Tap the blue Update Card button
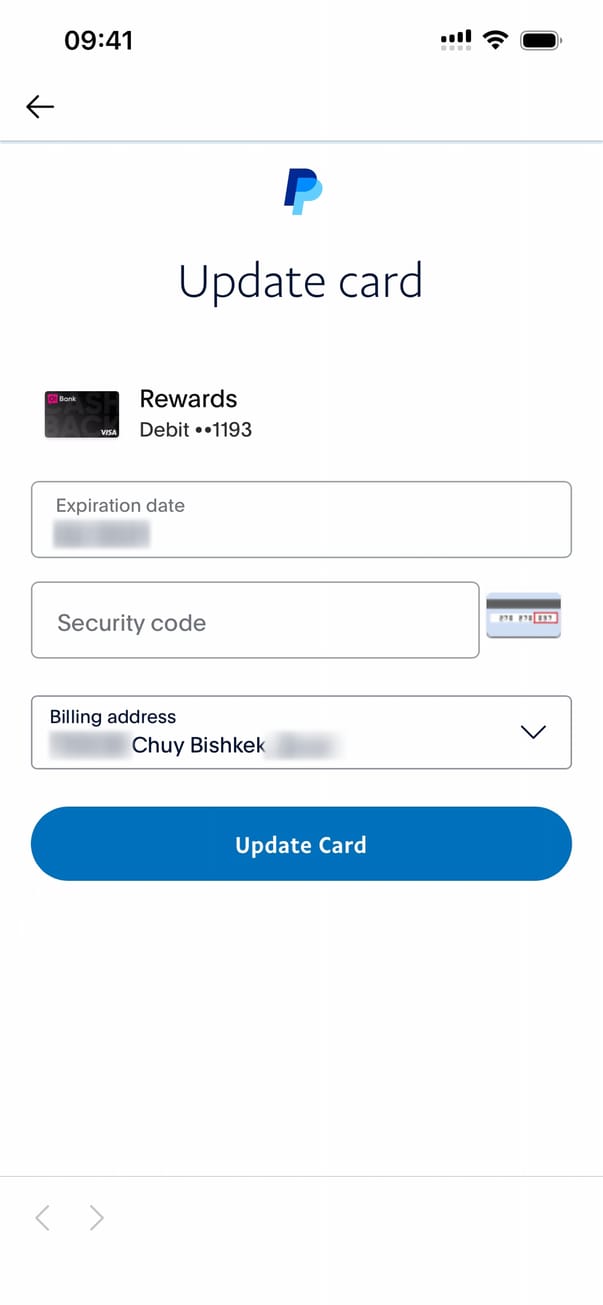This screenshot has height=1305, width=603. tap(300, 844)
